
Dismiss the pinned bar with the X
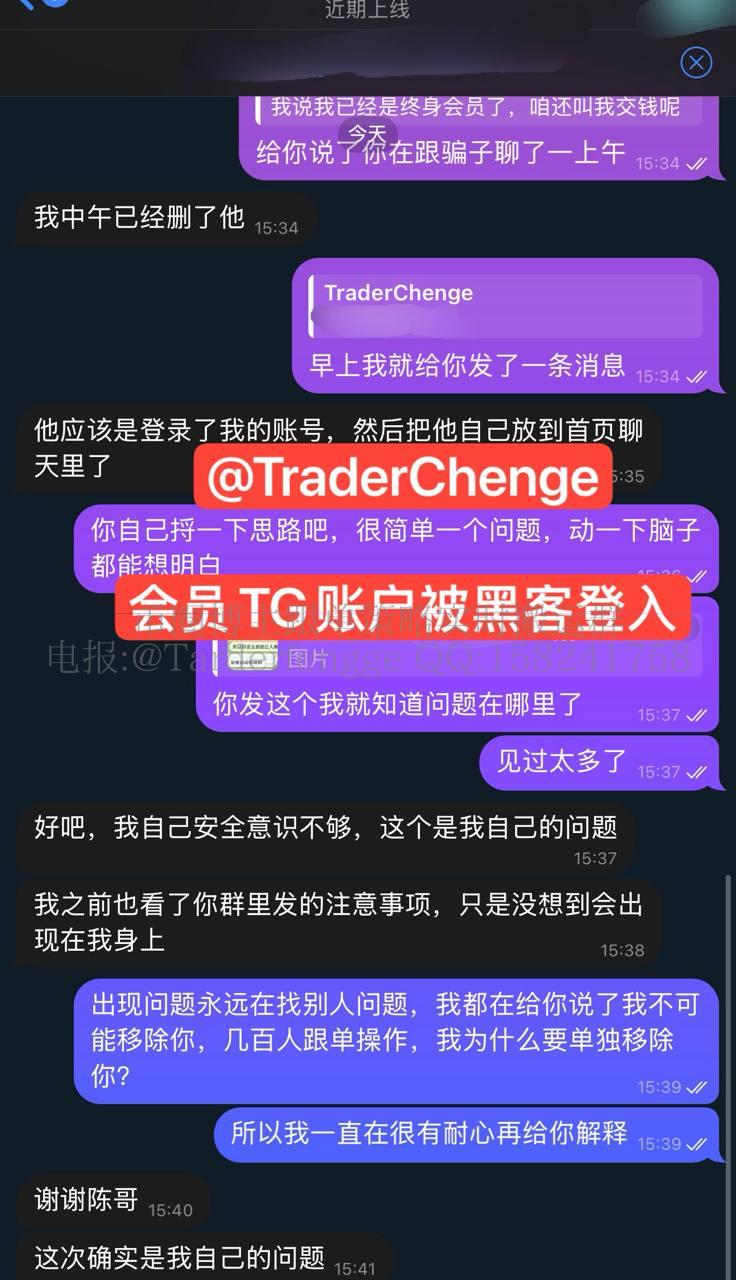[696, 63]
